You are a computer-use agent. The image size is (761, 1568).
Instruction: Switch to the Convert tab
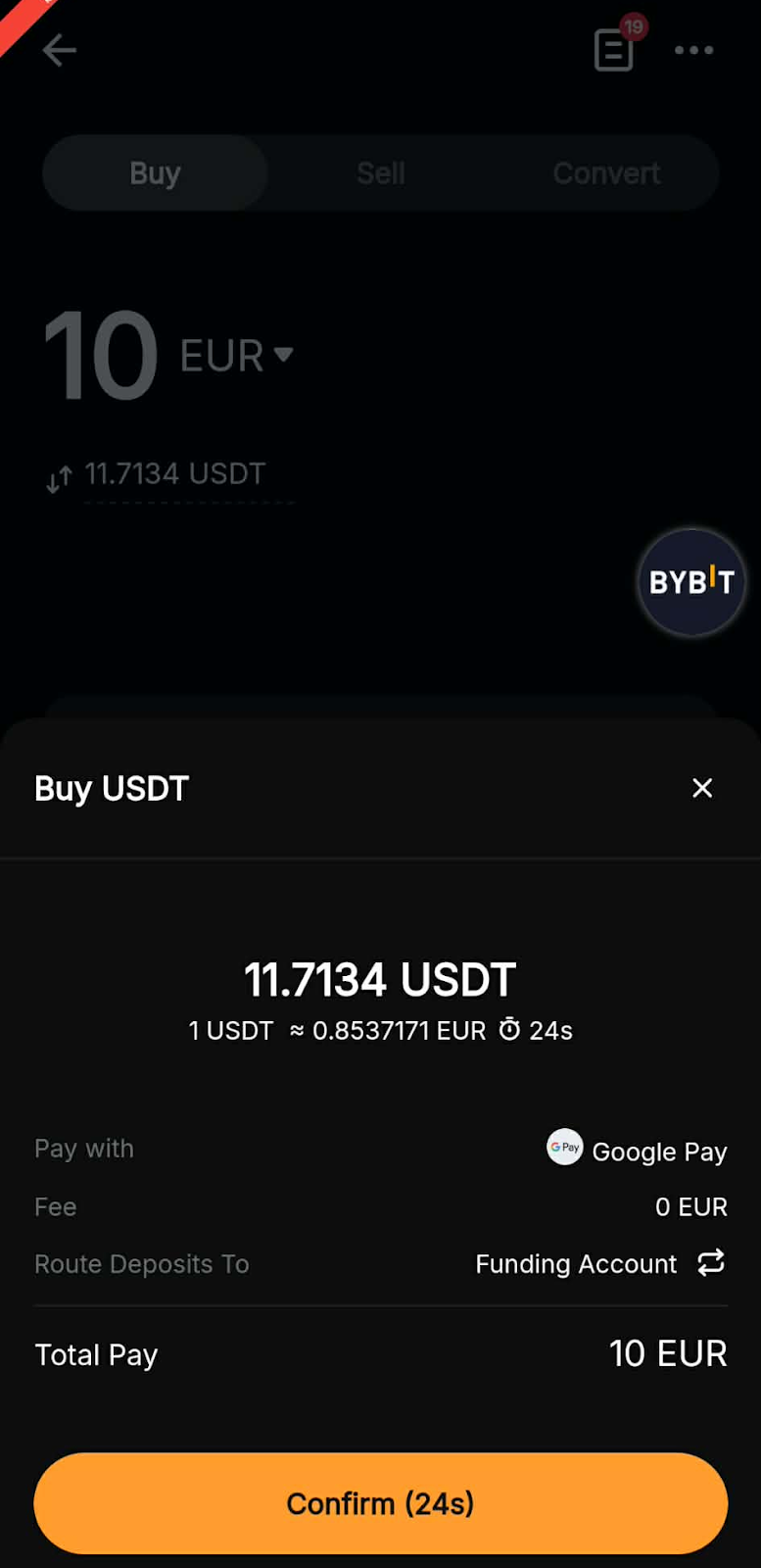(606, 173)
